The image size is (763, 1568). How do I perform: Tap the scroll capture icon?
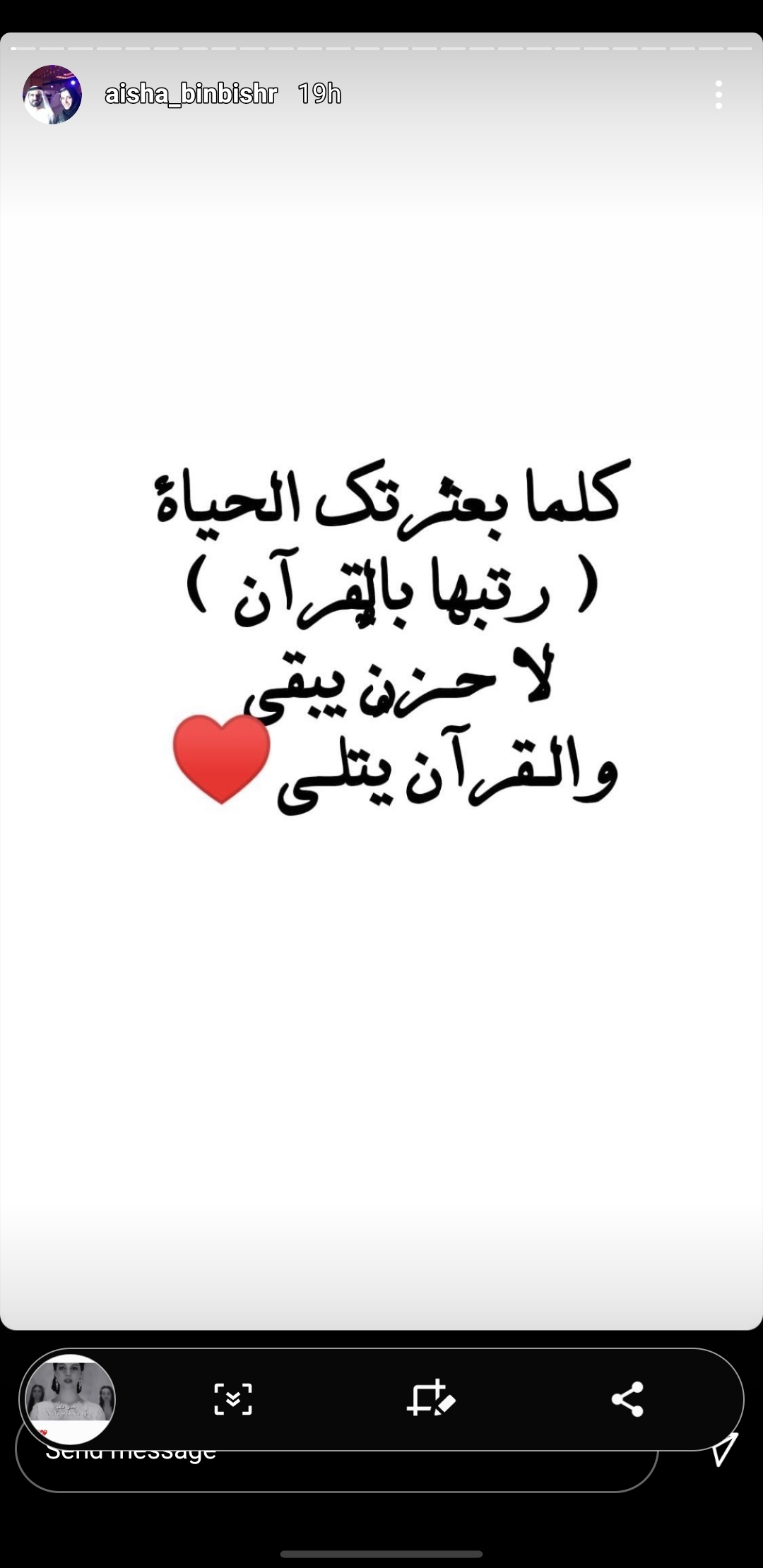click(233, 1399)
